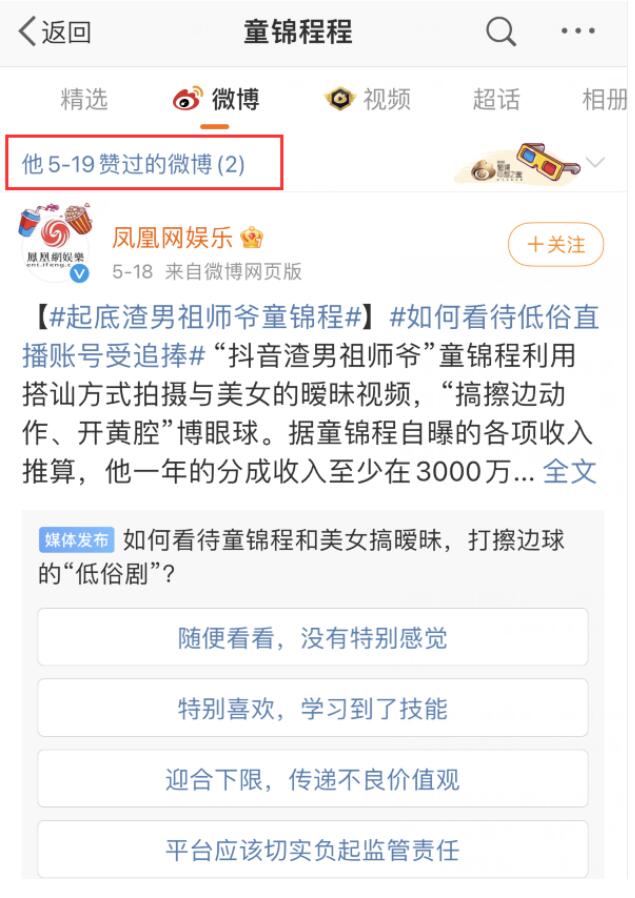Switch to the 相册 tab
Screen dimensions: 635x898
[605, 99]
